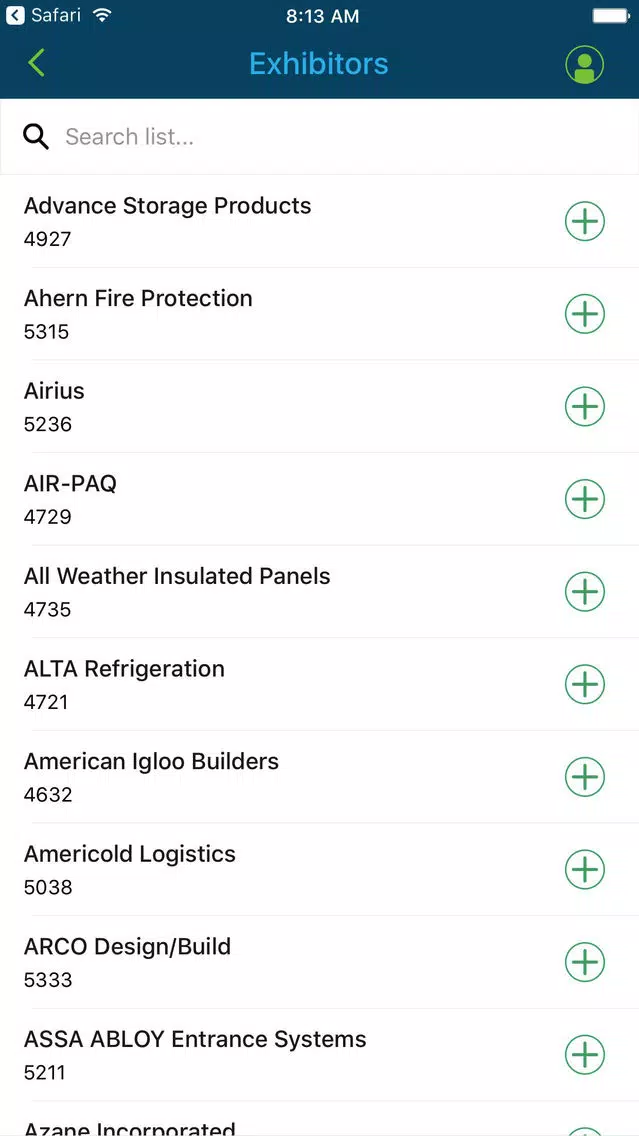Add All Weather Insulated Panels to list
The height and width of the screenshot is (1136, 639).
click(x=585, y=592)
